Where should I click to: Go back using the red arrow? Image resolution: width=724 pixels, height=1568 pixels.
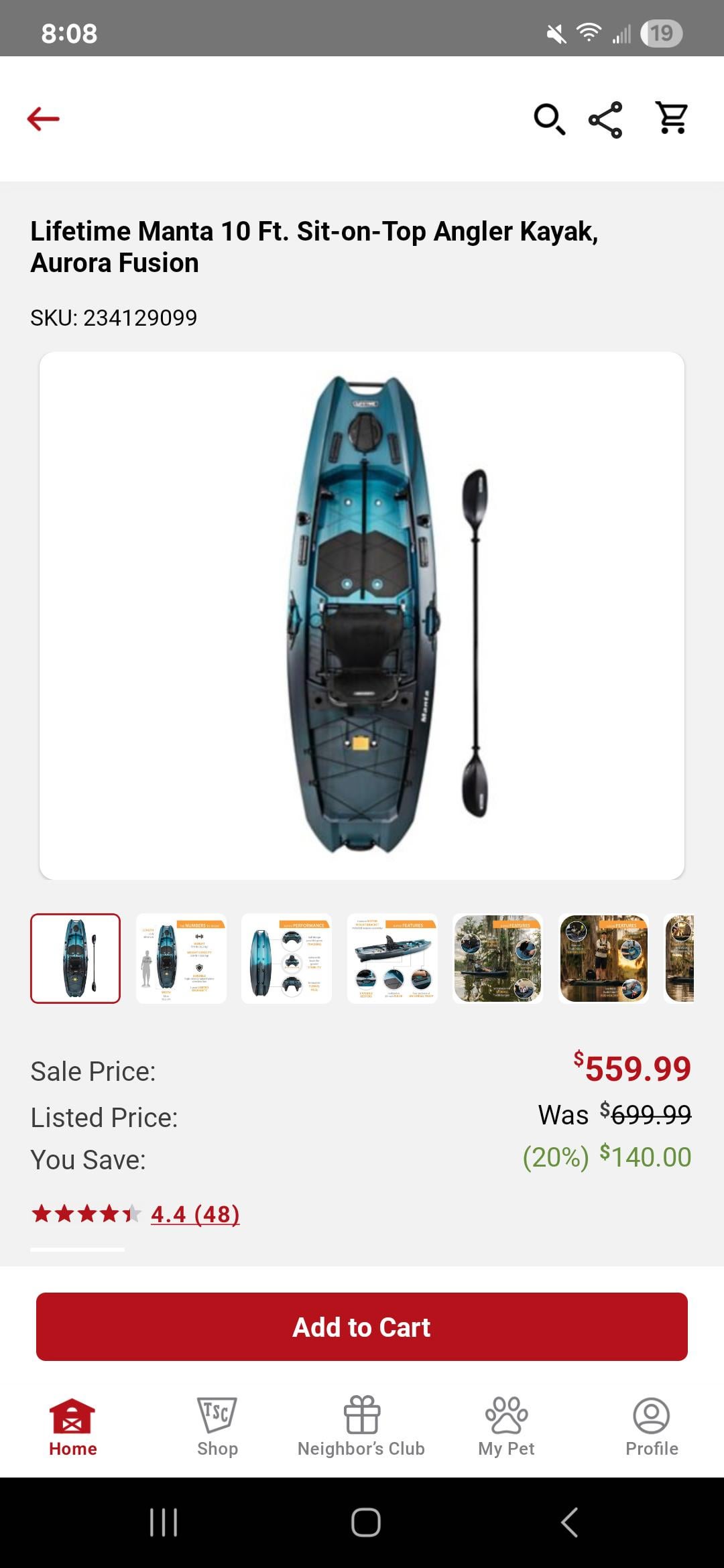tap(44, 119)
